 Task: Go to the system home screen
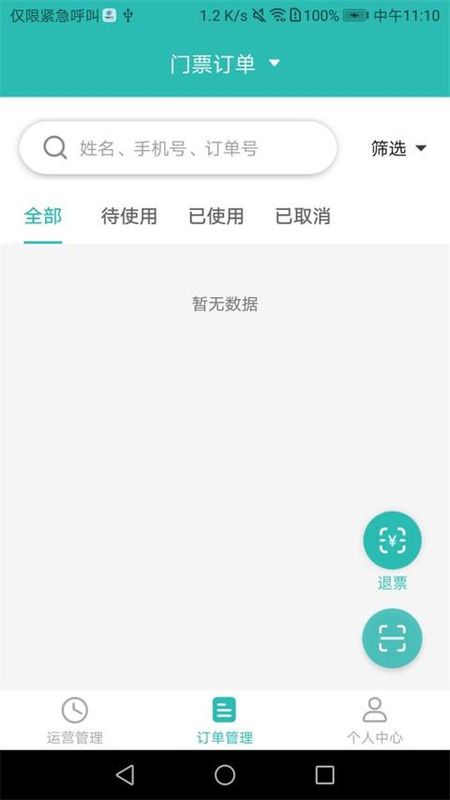click(225, 775)
